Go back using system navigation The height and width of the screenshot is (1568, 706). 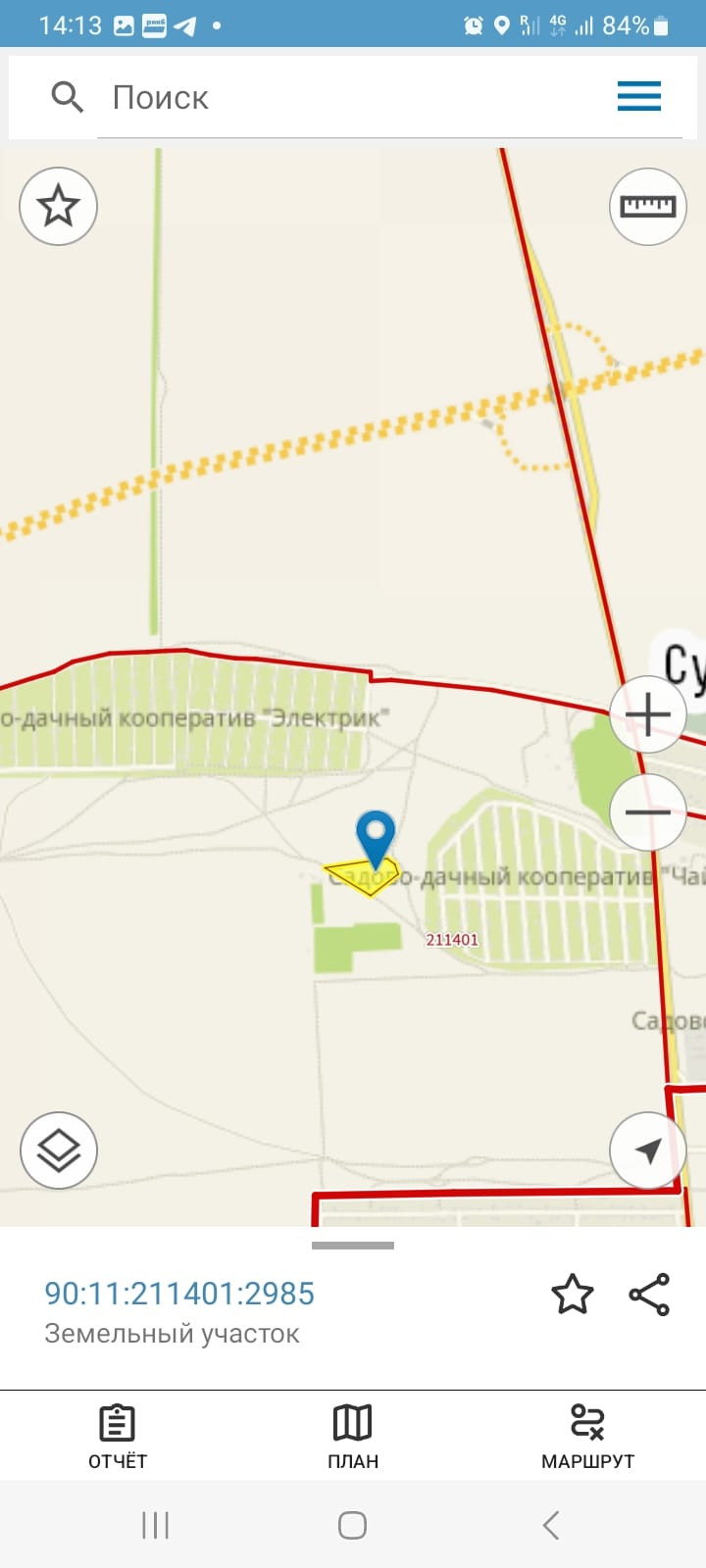tap(551, 1525)
